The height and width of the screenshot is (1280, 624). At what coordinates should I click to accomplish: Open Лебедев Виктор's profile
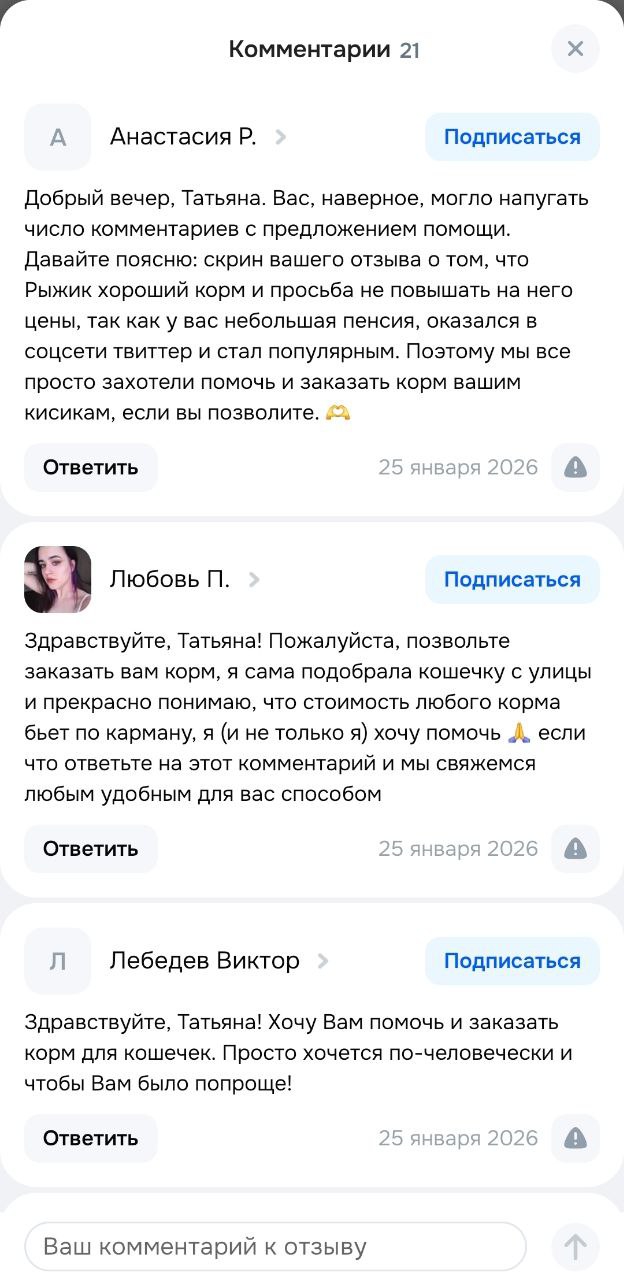204,961
